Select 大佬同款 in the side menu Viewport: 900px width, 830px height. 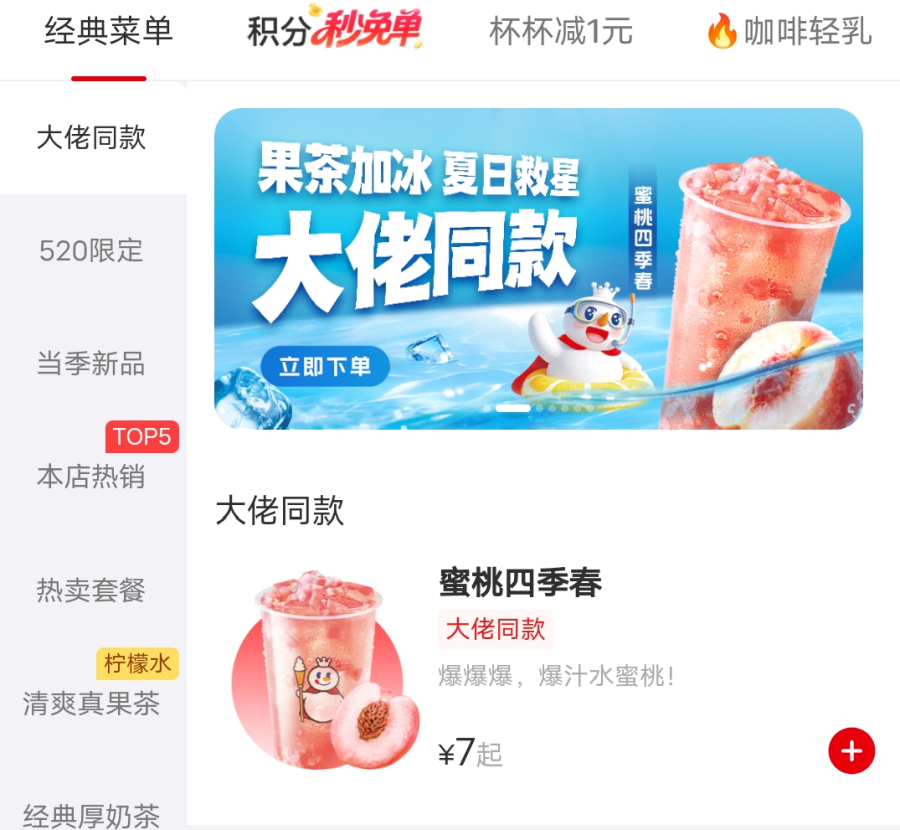91,138
